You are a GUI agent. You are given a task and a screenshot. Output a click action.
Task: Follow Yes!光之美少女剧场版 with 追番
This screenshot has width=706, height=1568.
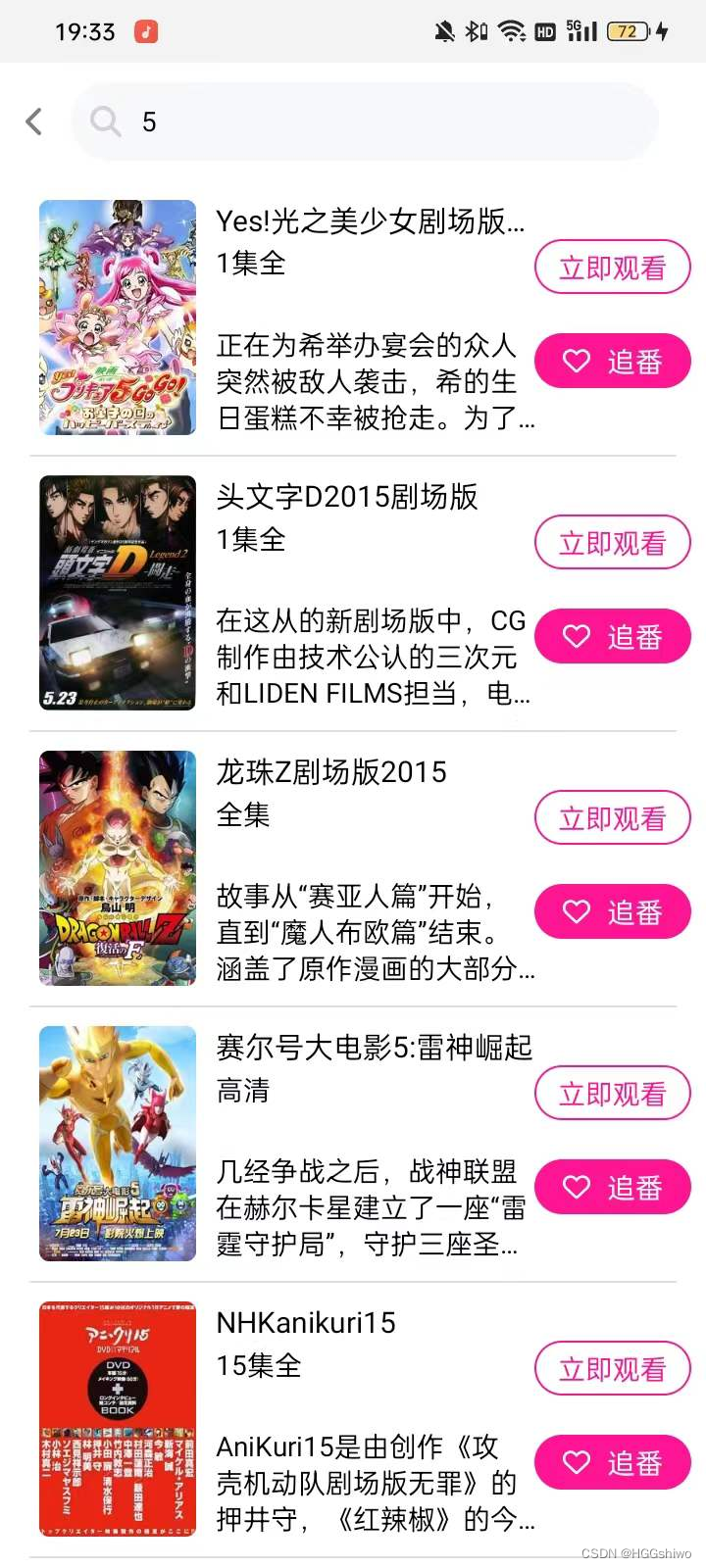pos(612,362)
